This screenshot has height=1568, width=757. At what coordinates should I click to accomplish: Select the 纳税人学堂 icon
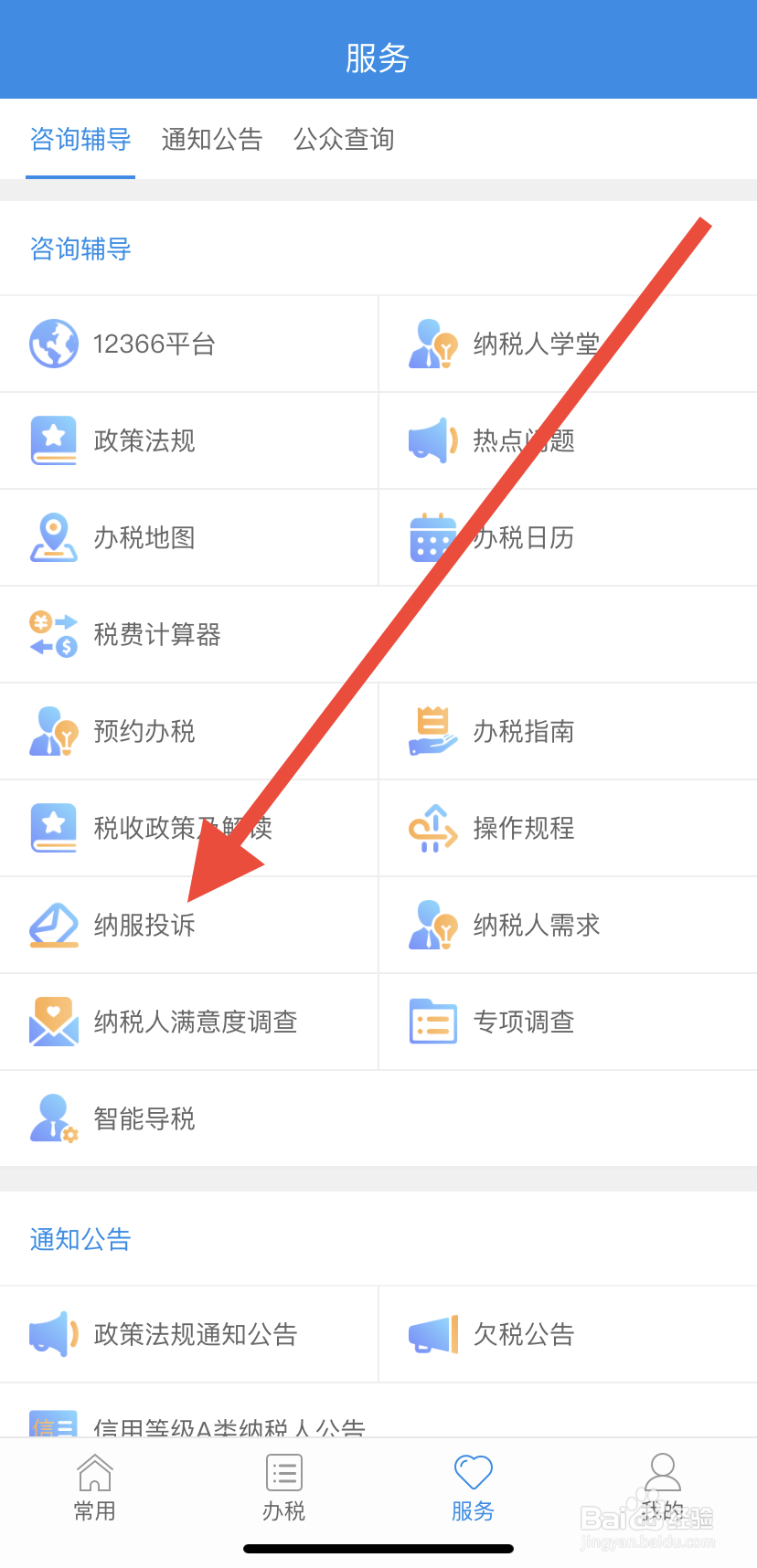click(x=432, y=344)
